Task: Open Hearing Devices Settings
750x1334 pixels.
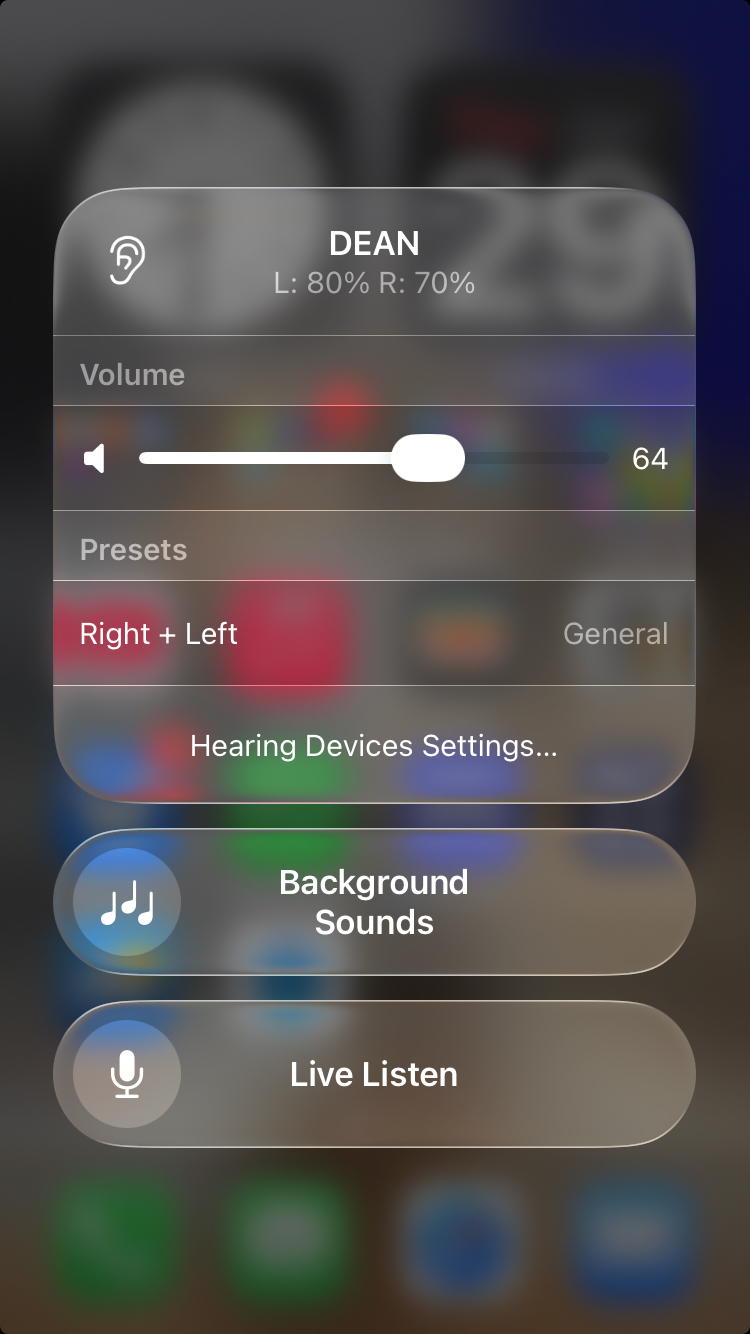Action: point(374,746)
